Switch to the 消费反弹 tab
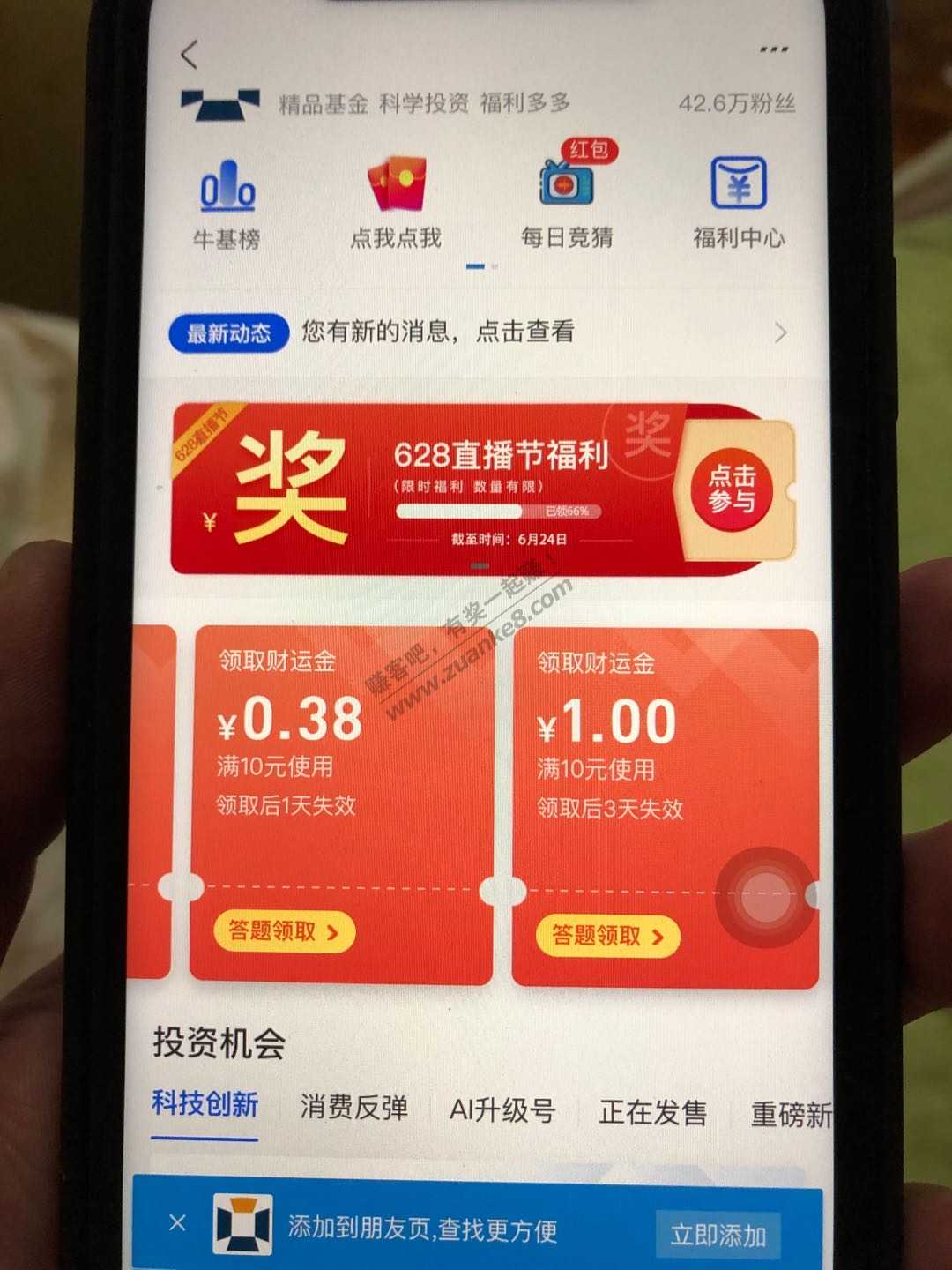952x1270 pixels. [353, 1108]
